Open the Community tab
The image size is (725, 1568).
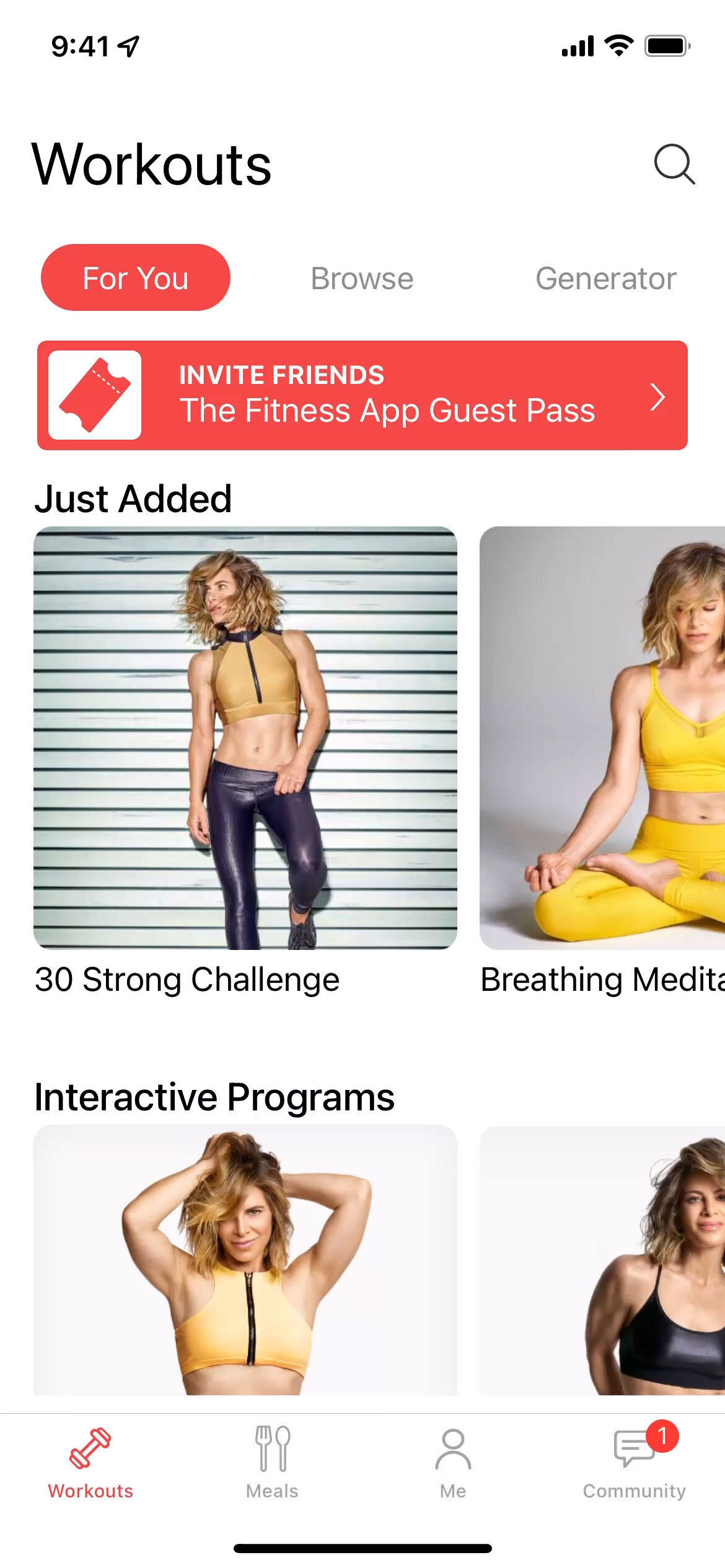point(634,1463)
